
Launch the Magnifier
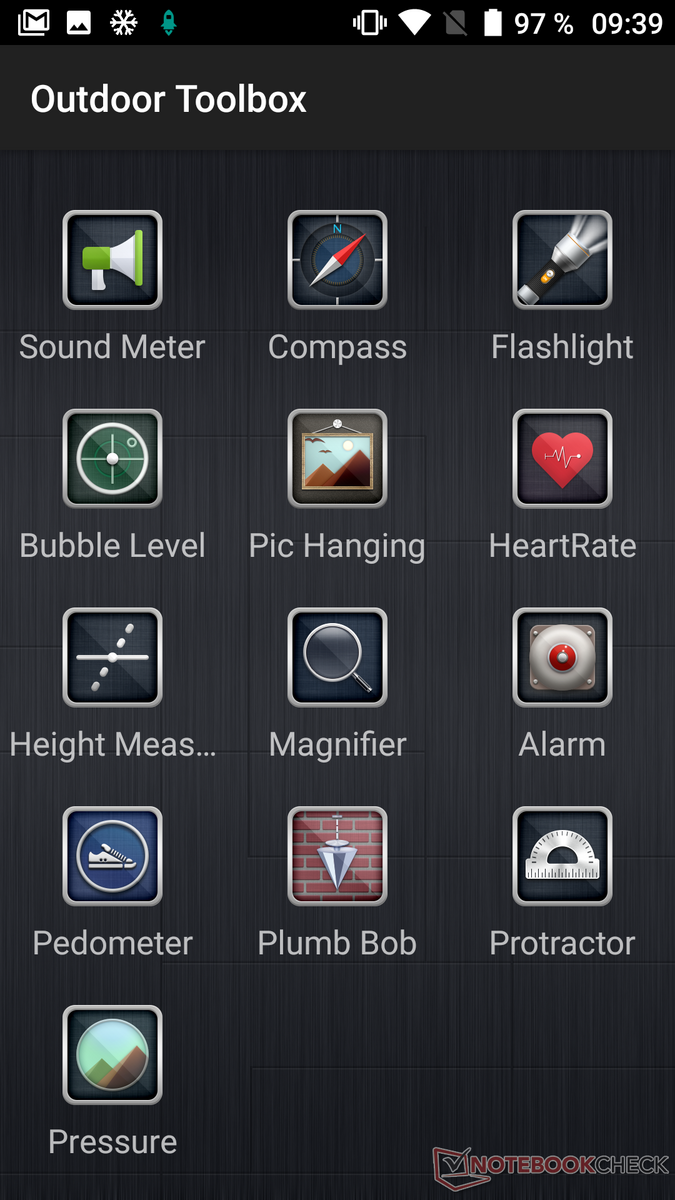(337, 658)
